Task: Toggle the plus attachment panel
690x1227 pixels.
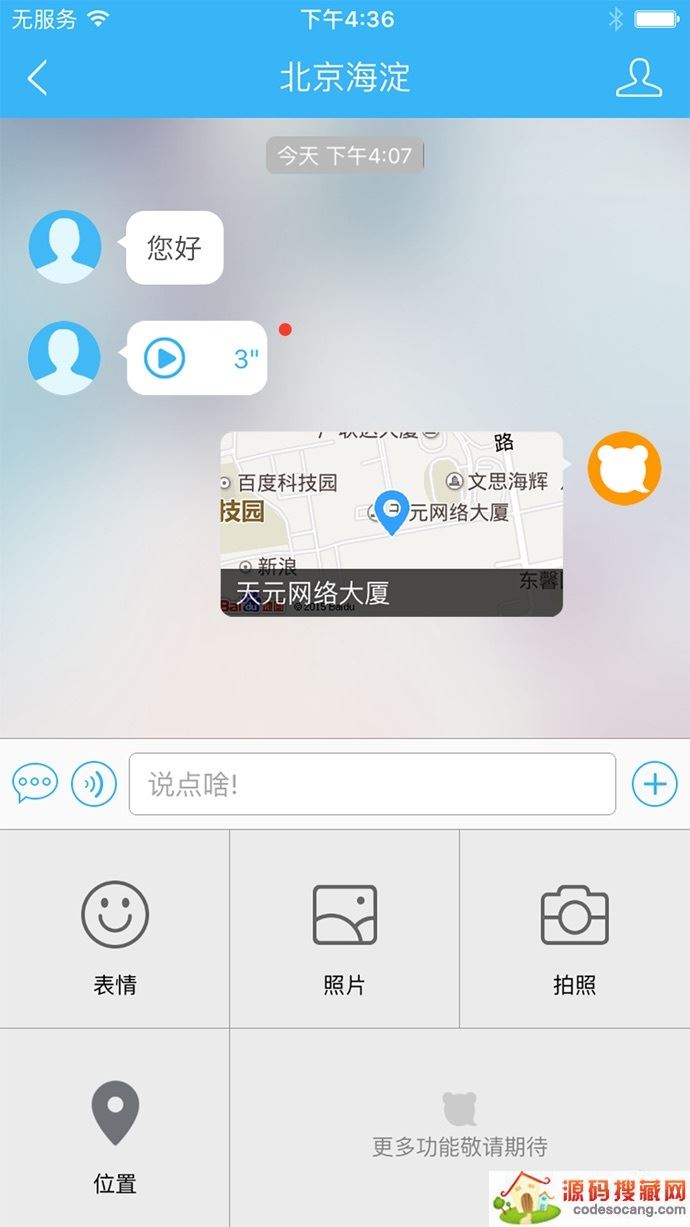Action: pos(654,783)
